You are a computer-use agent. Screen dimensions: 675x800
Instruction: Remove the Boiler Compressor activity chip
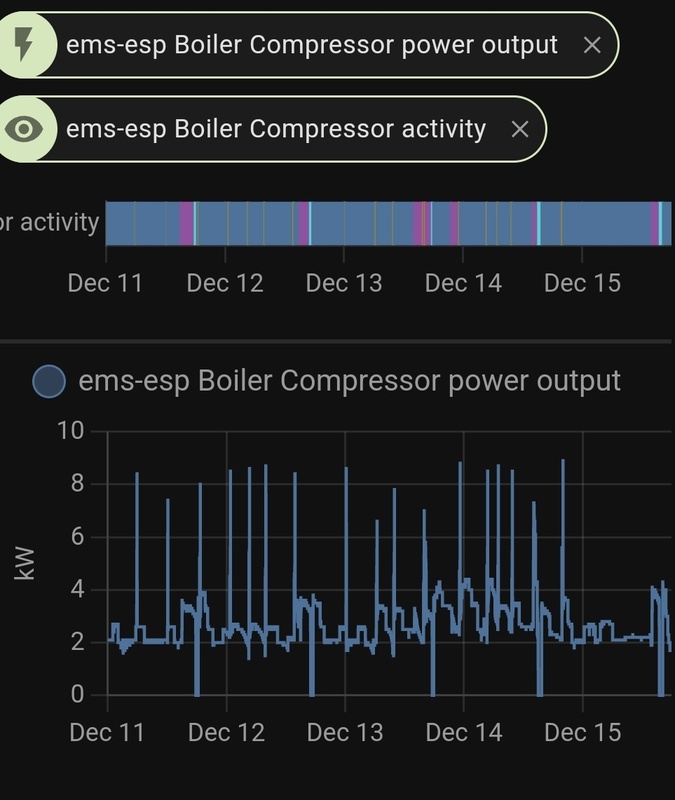coord(519,129)
